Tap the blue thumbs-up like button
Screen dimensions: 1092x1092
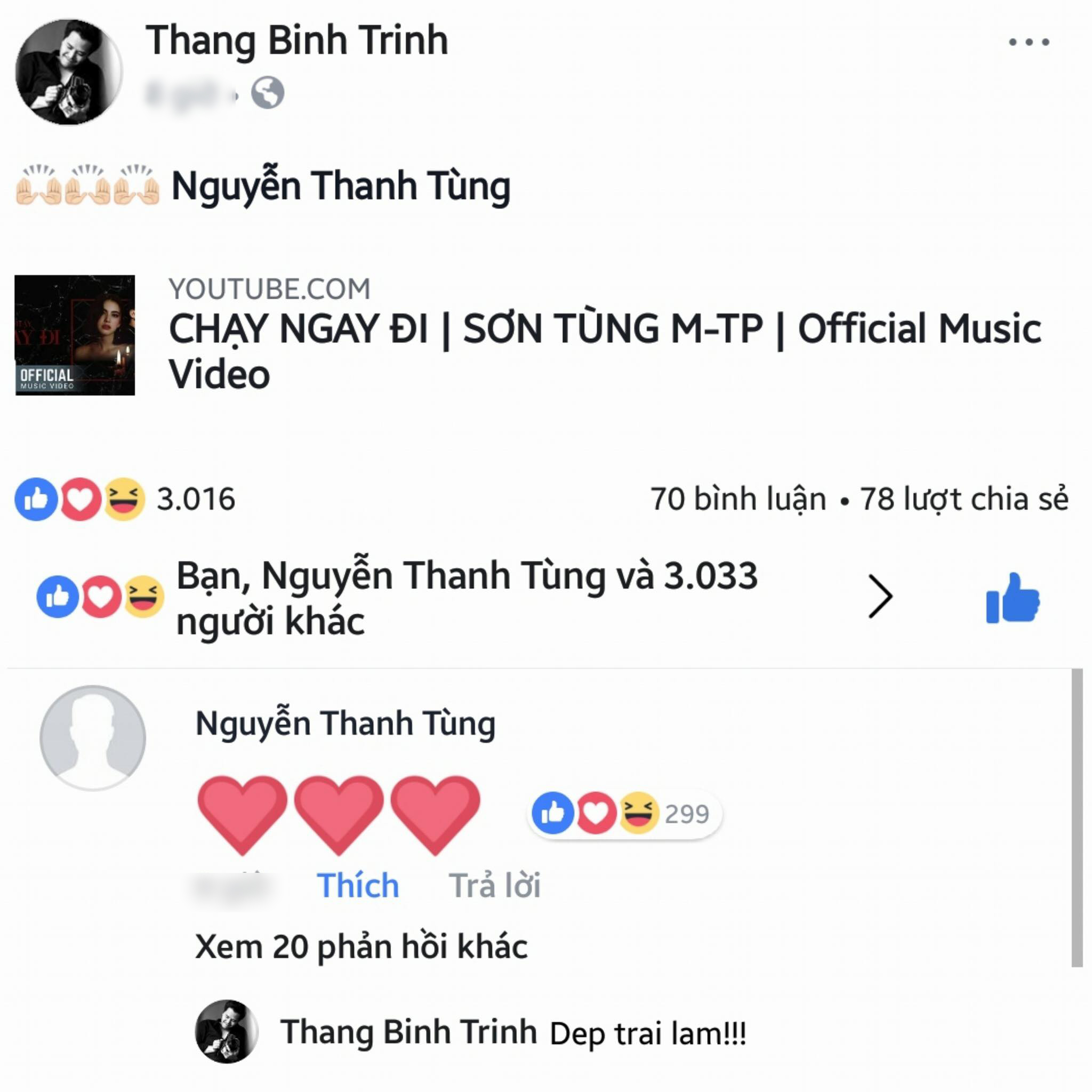pyautogui.click(x=1013, y=599)
